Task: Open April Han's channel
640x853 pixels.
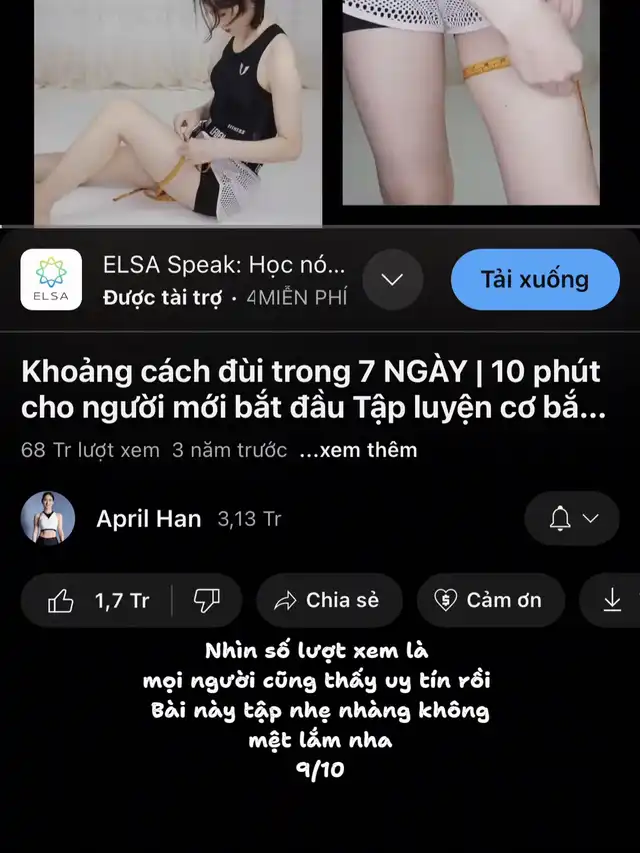Action: click(x=149, y=519)
